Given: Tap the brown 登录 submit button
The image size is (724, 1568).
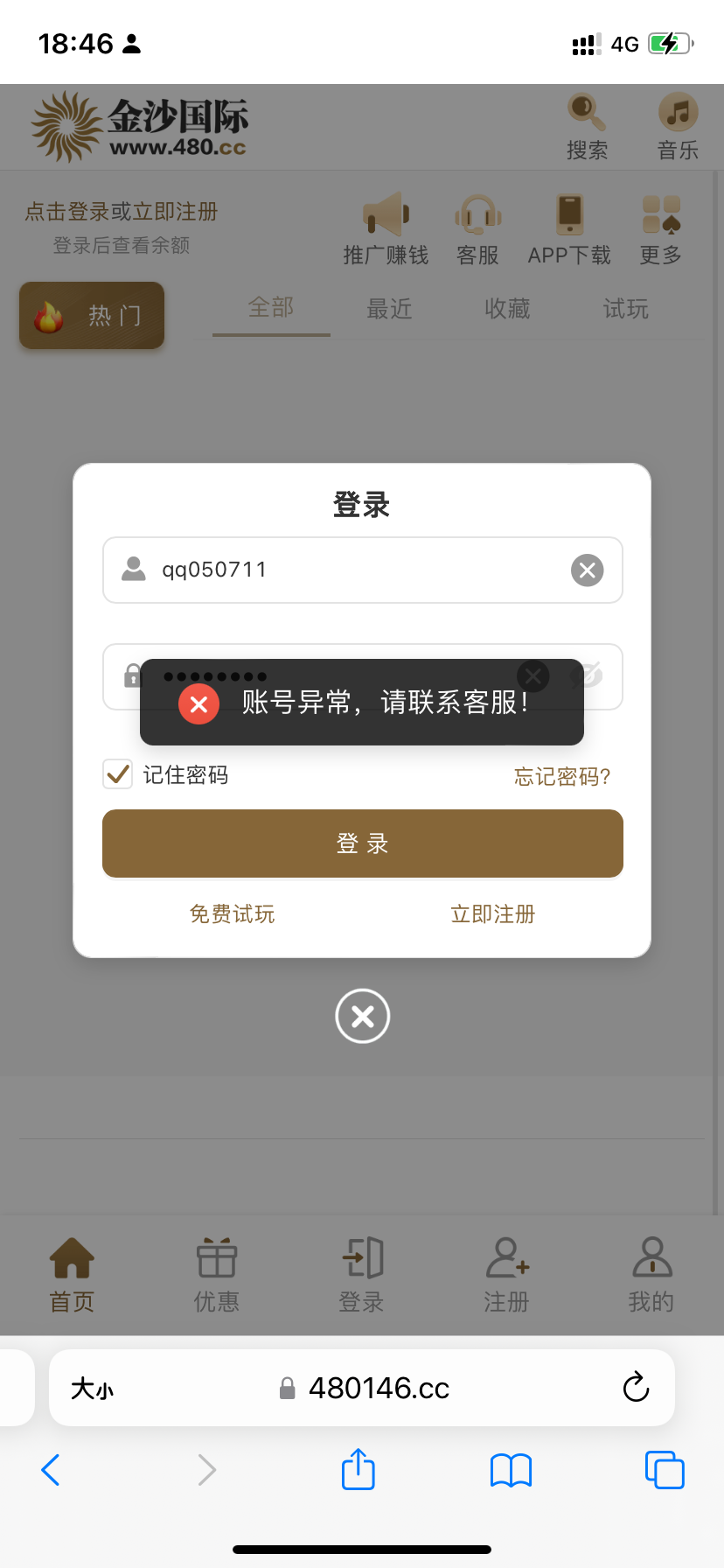Looking at the screenshot, I should coord(362,843).
